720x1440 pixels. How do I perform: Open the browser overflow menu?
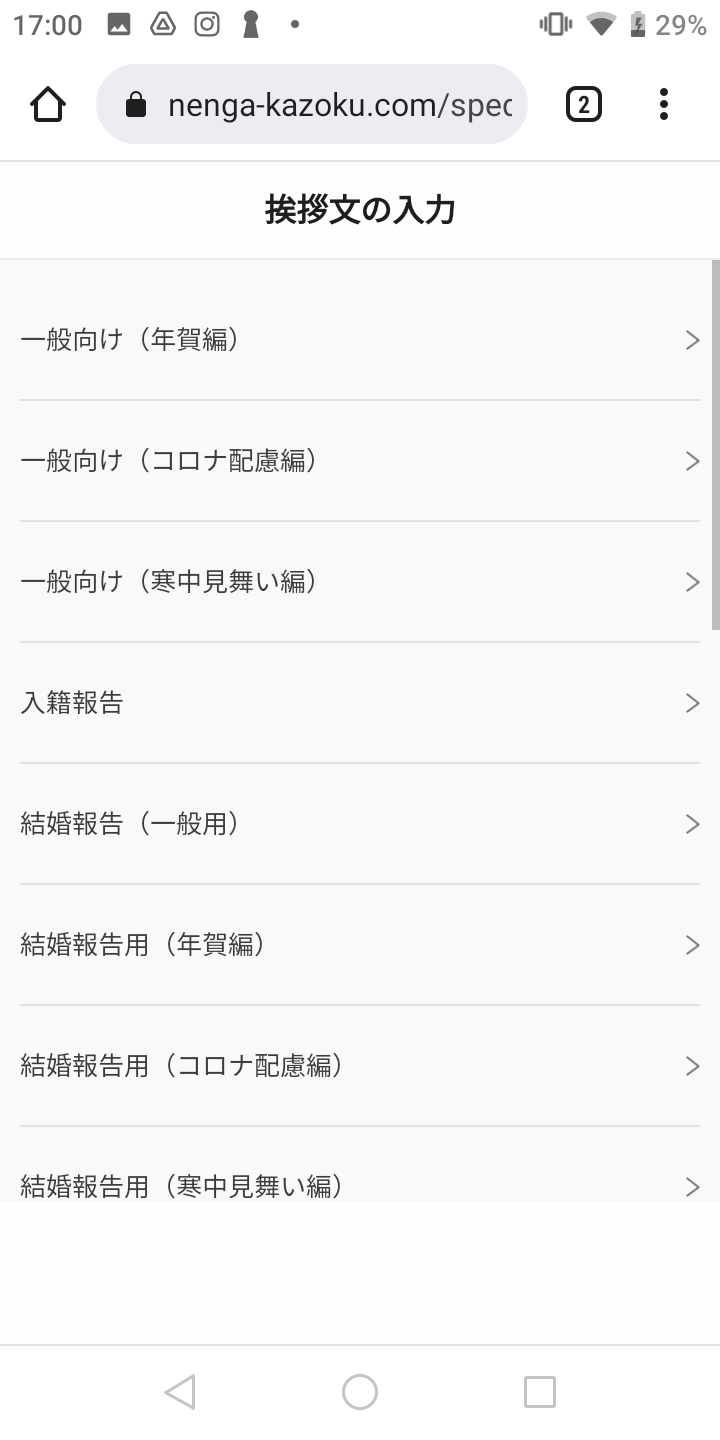point(664,104)
